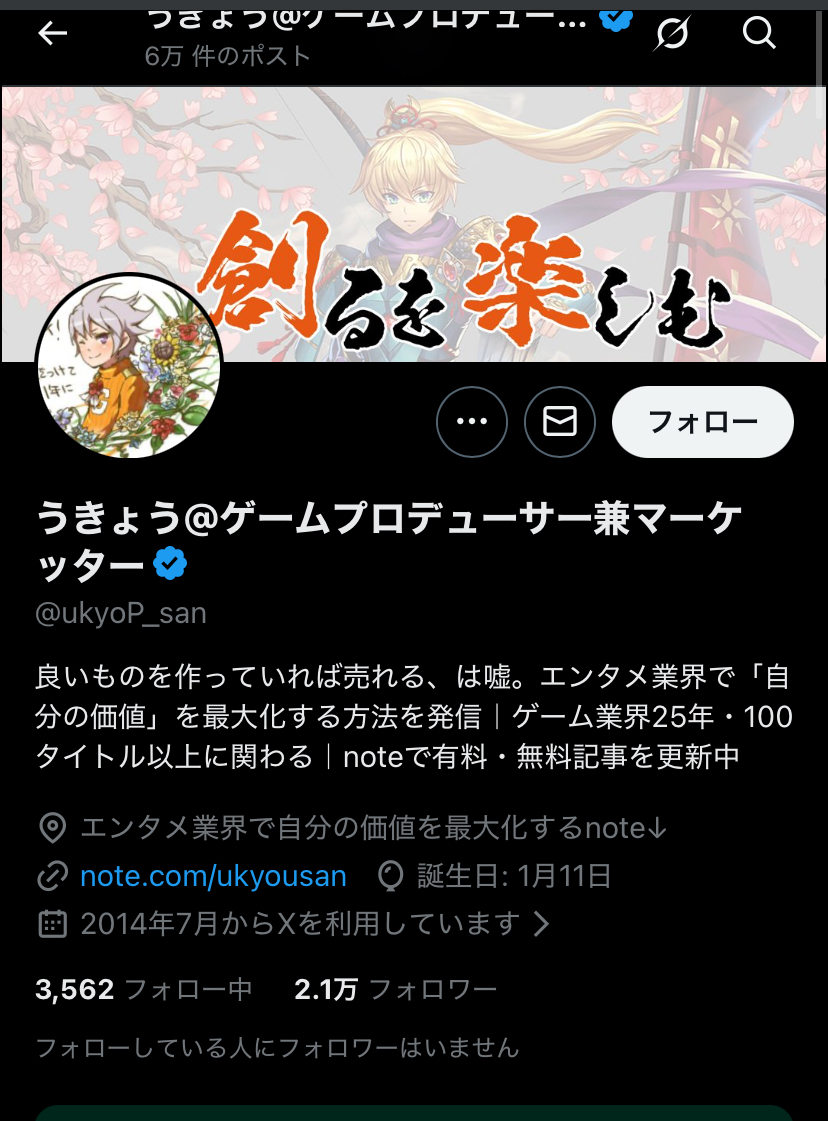The width and height of the screenshot is (828, 1121).
Task: Tap the Grok slash-circle icon
Action: pos(672,34)
